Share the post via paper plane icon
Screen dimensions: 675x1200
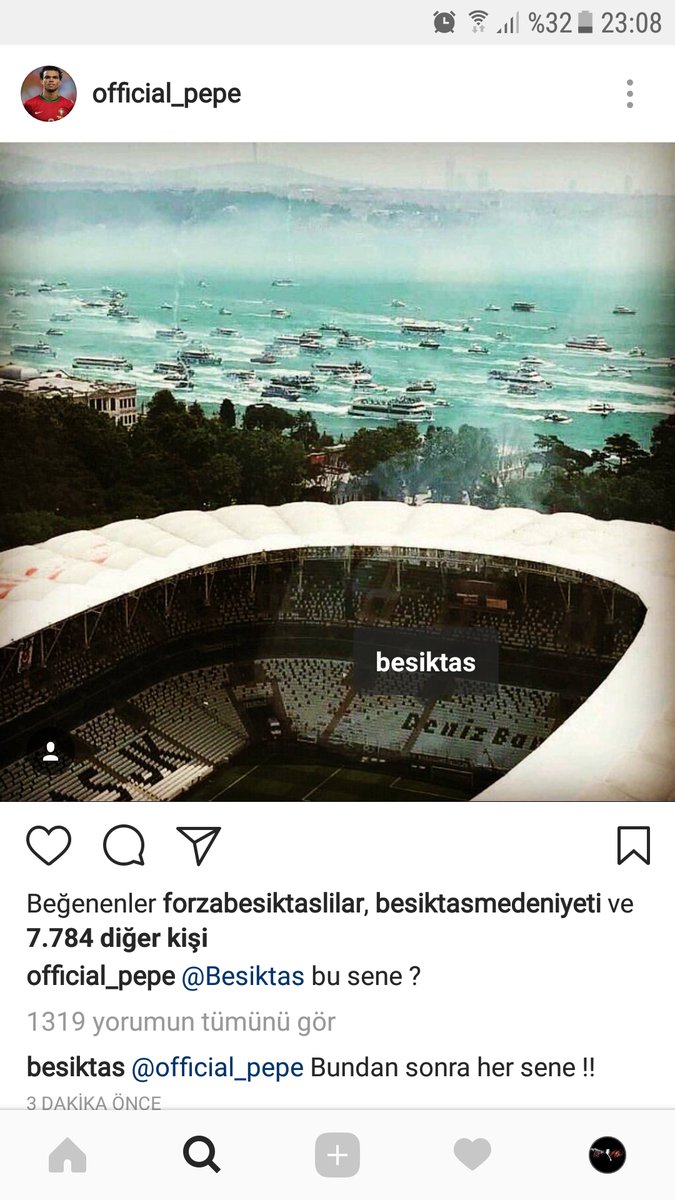coord(198,846)
